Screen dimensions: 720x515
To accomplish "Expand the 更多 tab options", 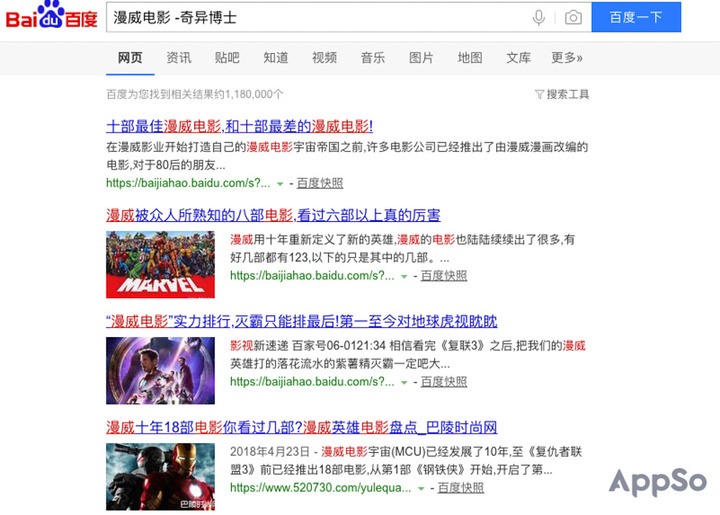I will (x=566, y=58).
